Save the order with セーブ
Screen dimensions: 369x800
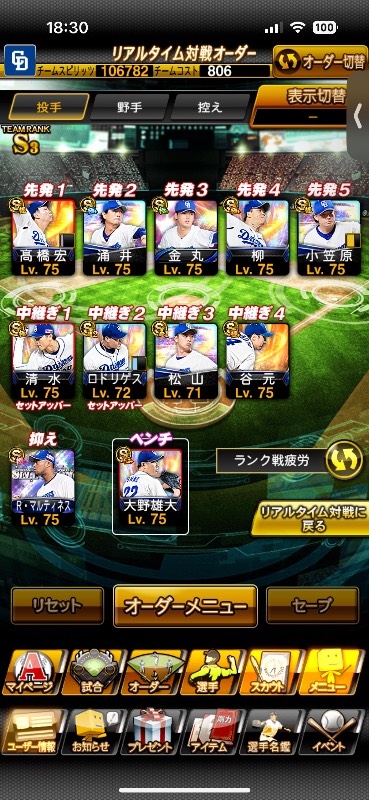pyautogui.click(x=312, y=606)
